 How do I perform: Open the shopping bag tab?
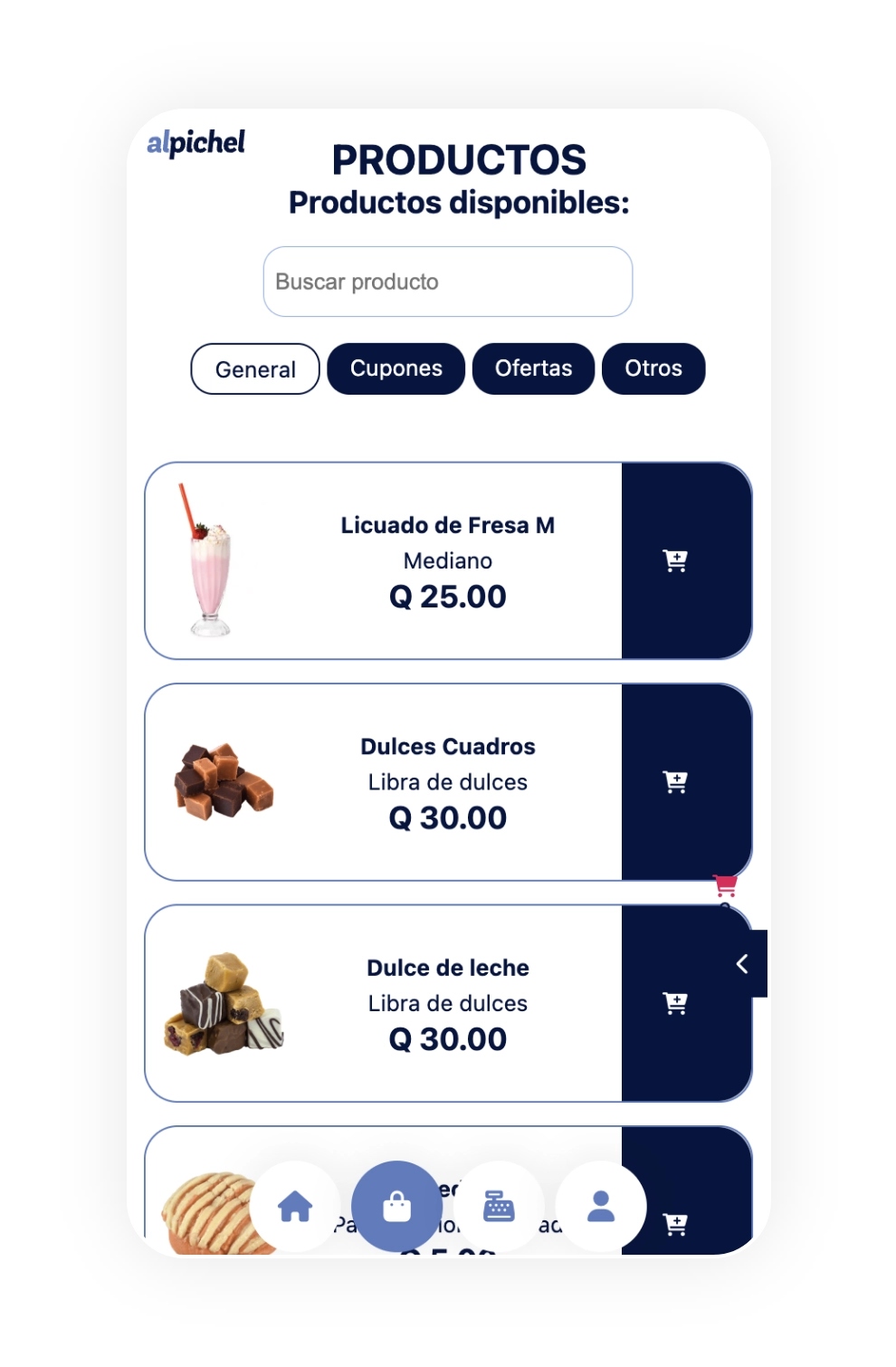point(396,1207)
